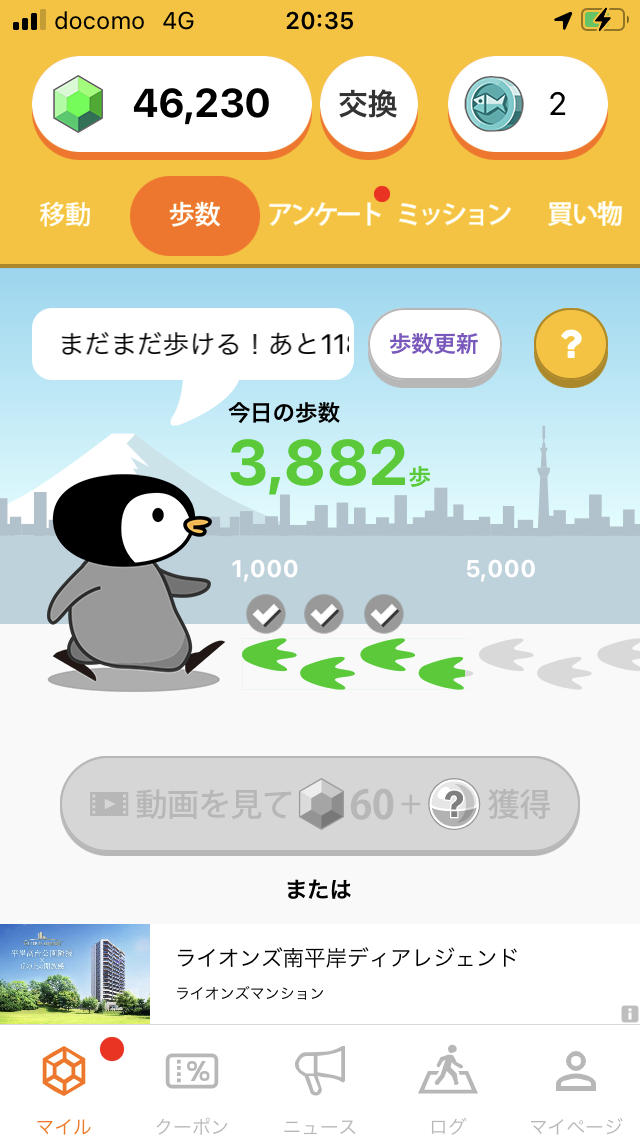Switch to the アンケート tab

pos(325,214)
